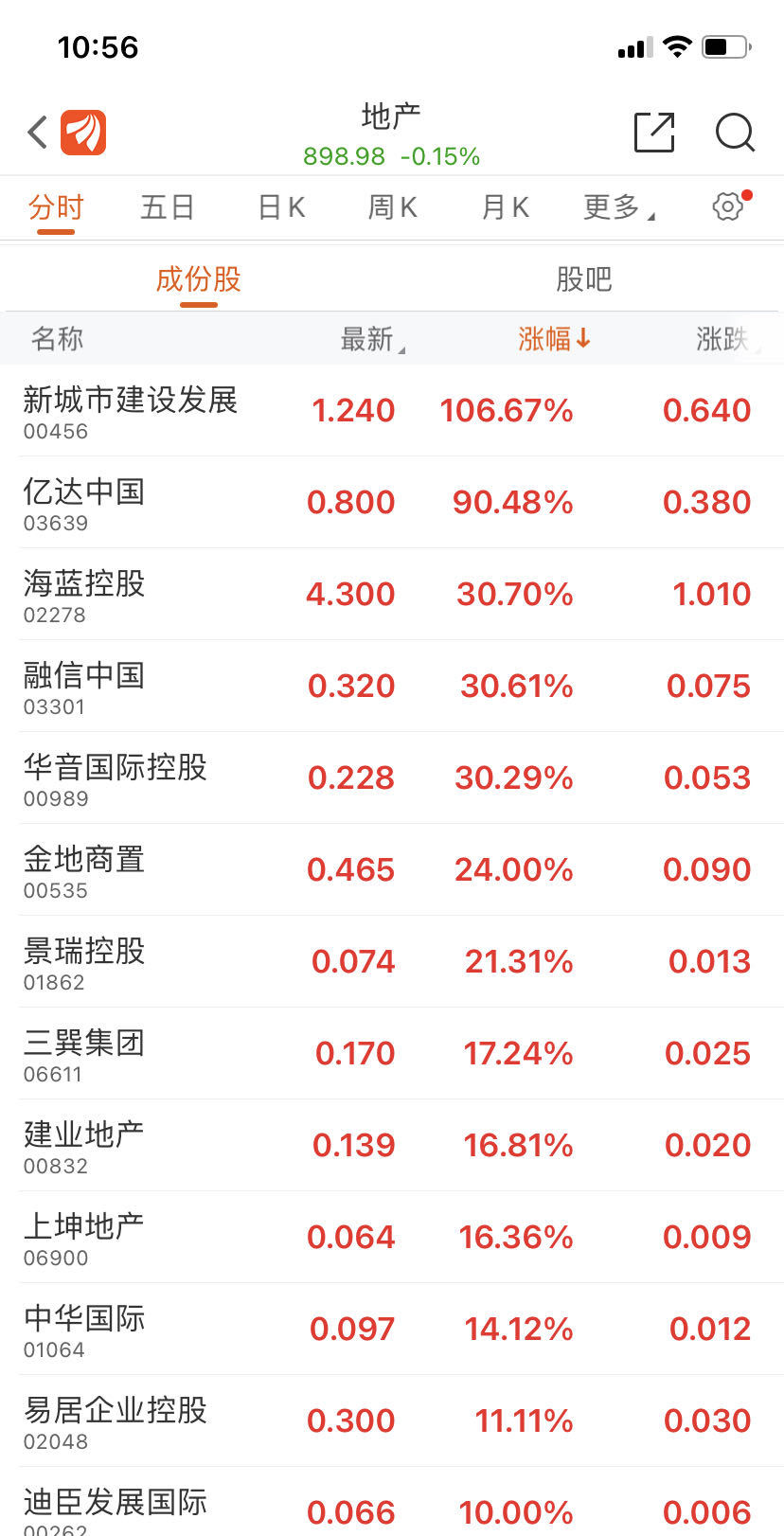Select the 周K chart tab
This screenshot has width=784, height=1536.
392,207
